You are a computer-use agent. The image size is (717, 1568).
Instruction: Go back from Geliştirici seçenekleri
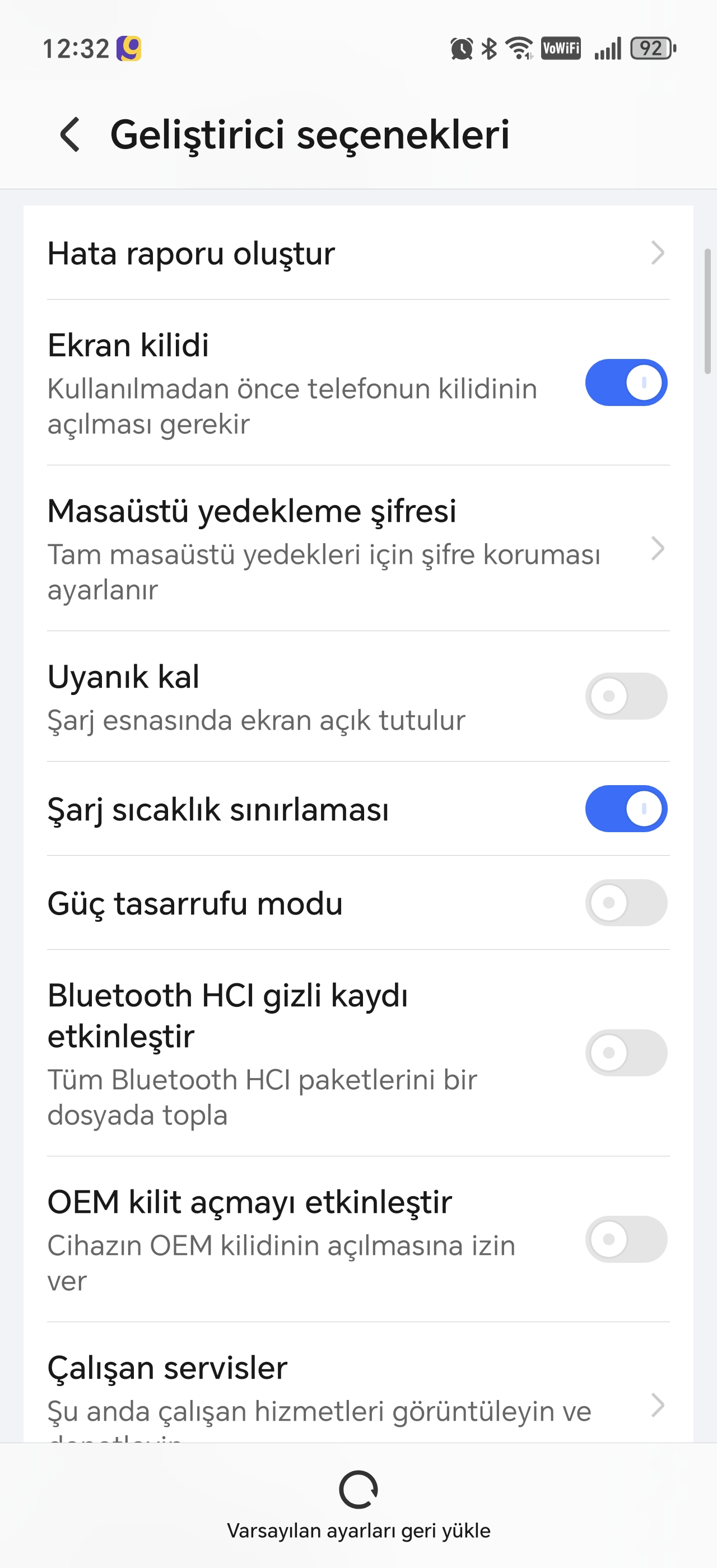[70, 134]
